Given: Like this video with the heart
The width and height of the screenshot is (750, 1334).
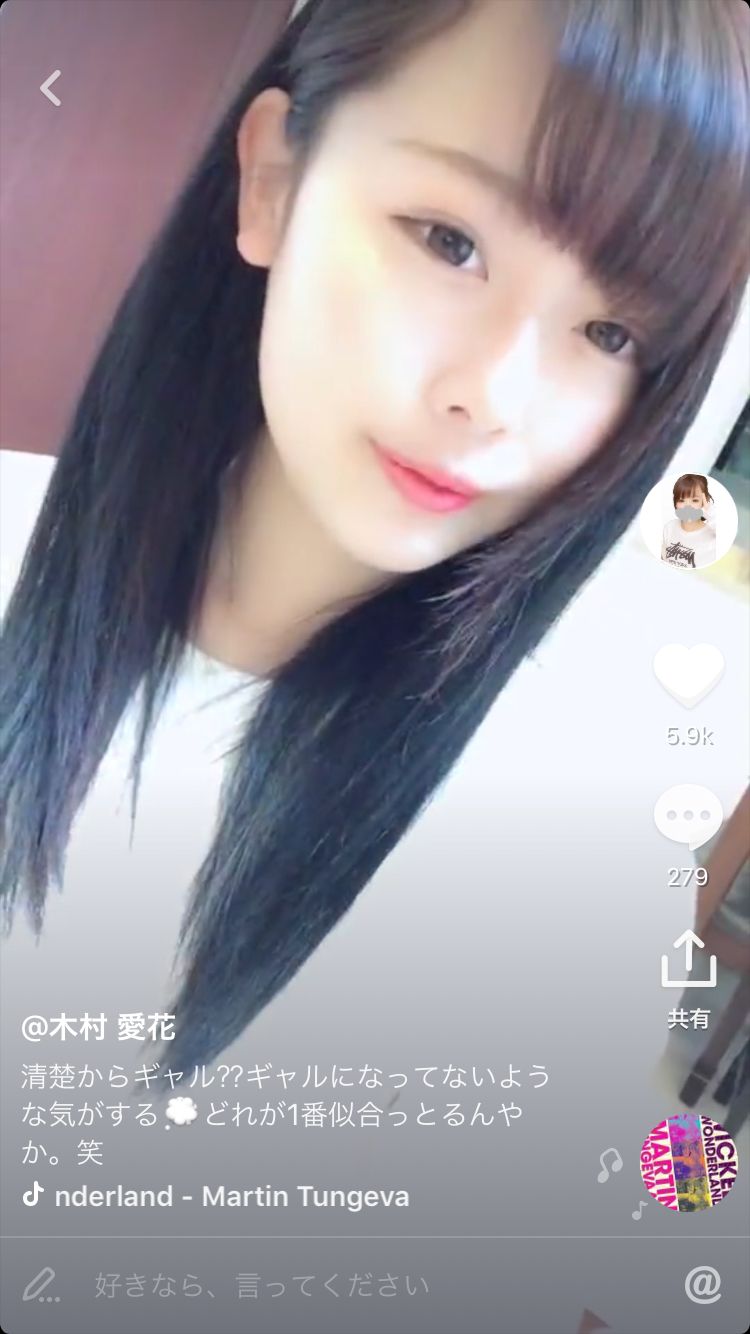Looking at the screenshot, I should click(x=688, y=675).
